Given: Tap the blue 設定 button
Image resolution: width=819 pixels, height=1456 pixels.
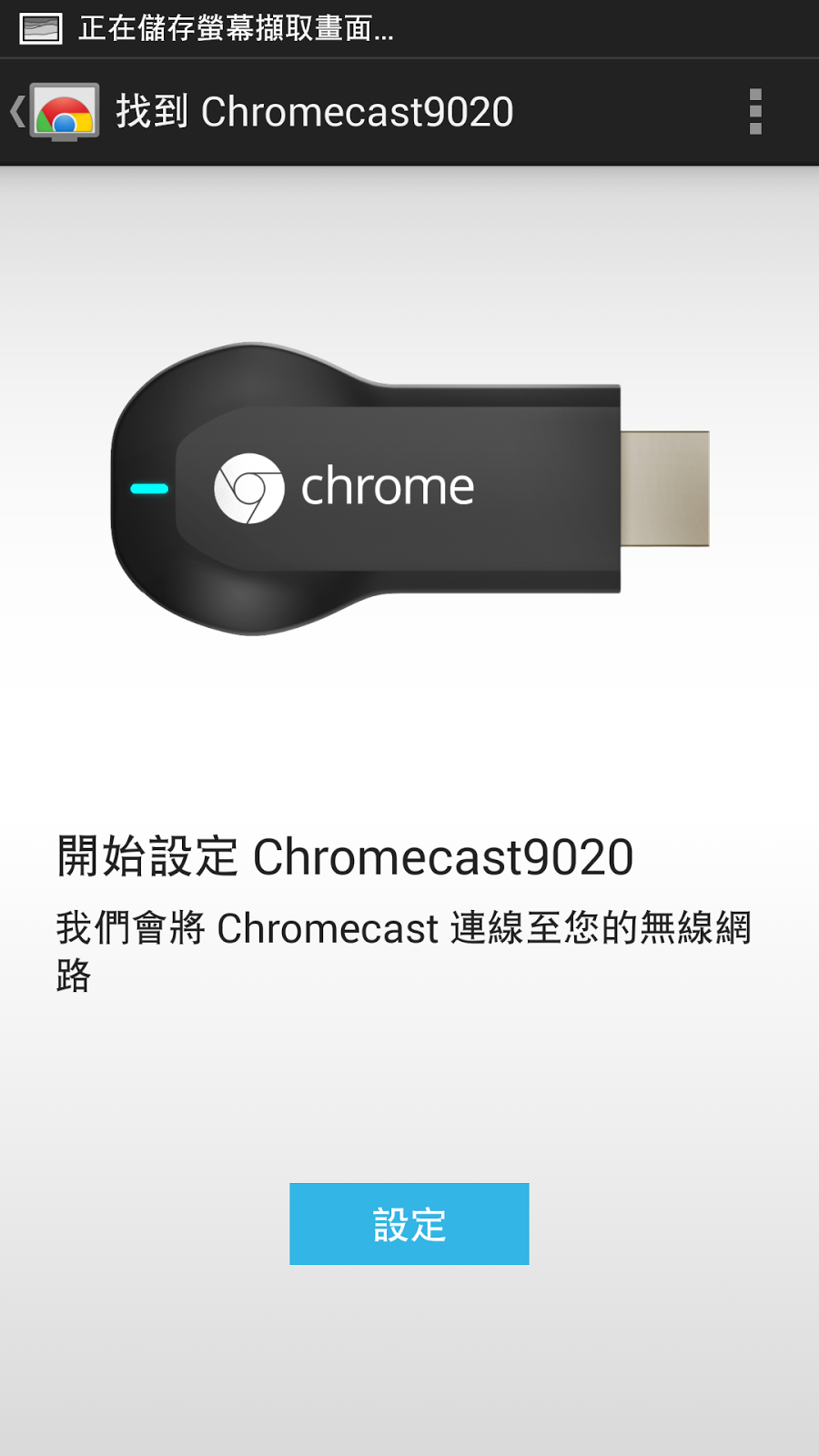Looking at the screenshot, I should (x=409, y=1223).
